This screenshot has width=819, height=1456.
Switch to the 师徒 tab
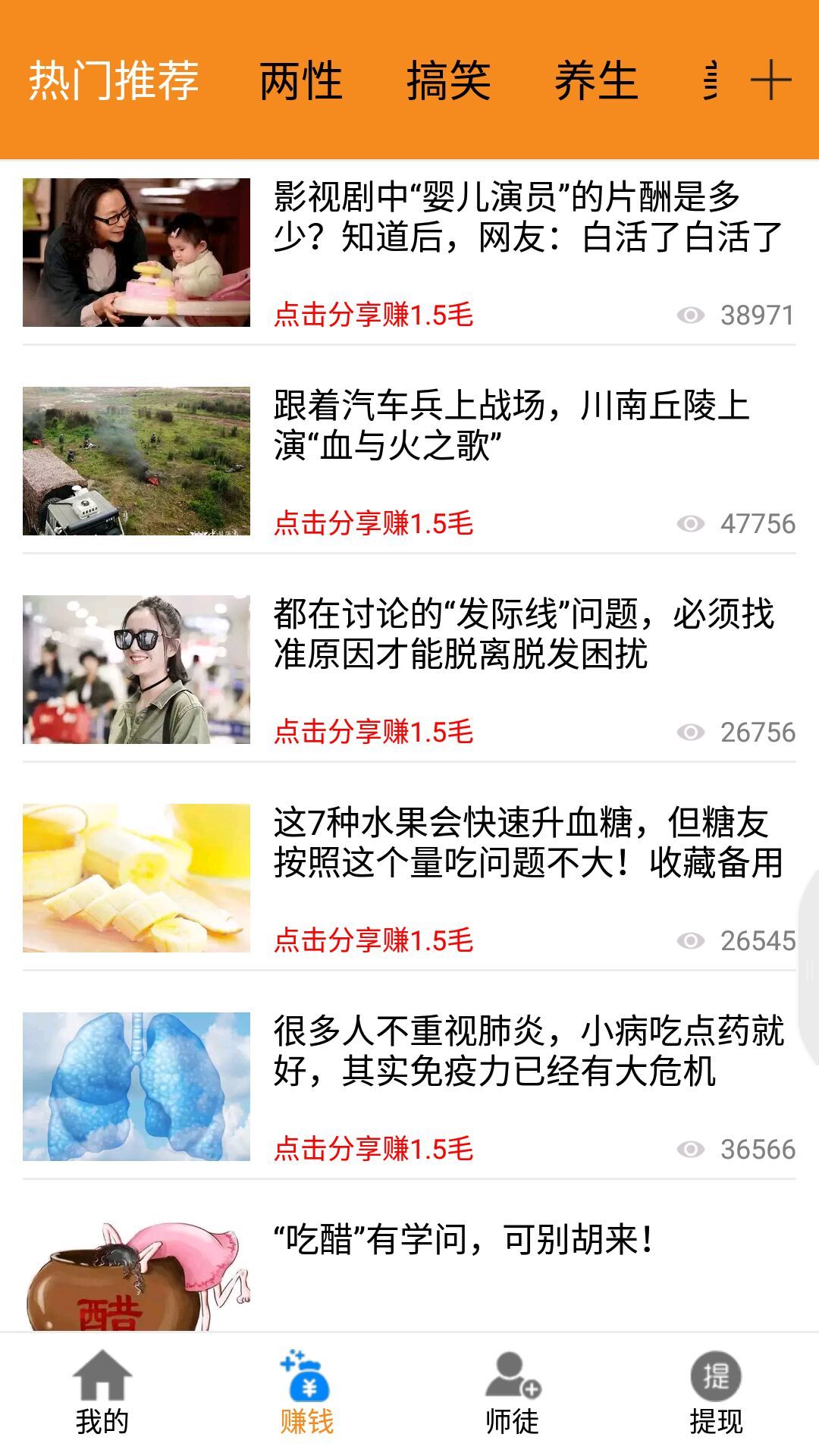tap(512, 1394)
